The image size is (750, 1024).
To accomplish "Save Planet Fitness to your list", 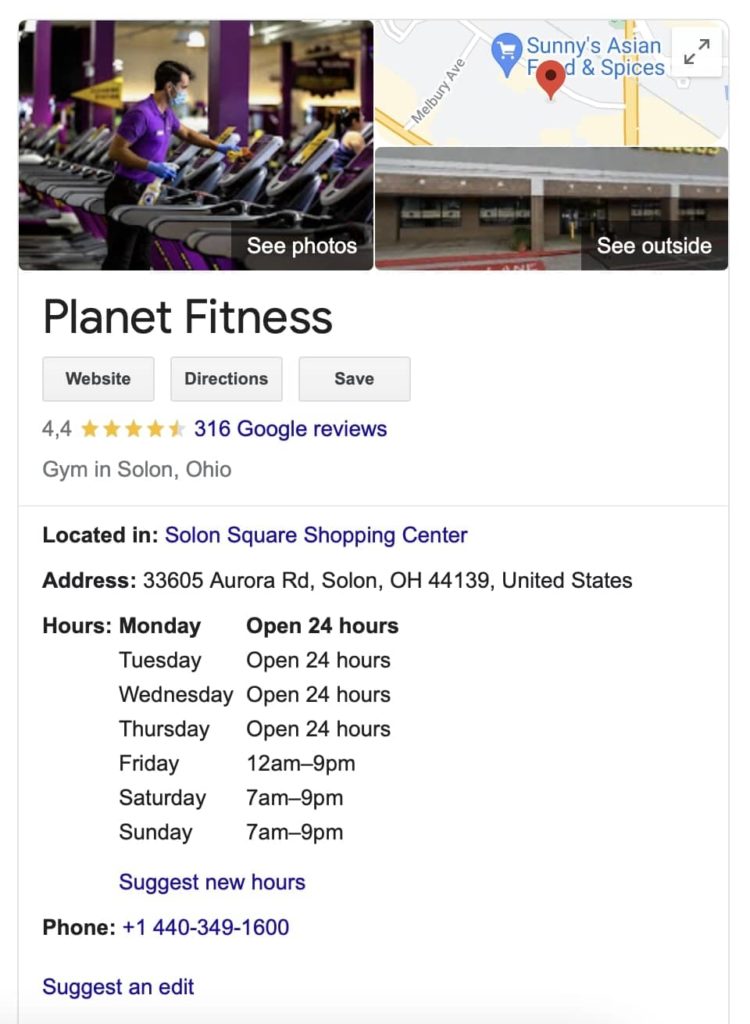I will [x=353, y=379].
